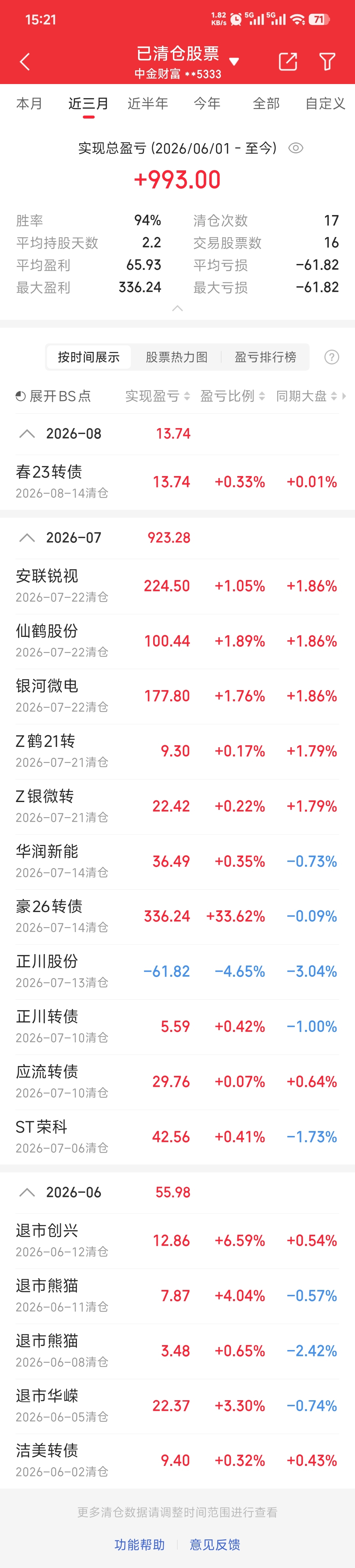
Task: Open the account dropdown for 已清仓股票
Action: [x=234, y=61]
